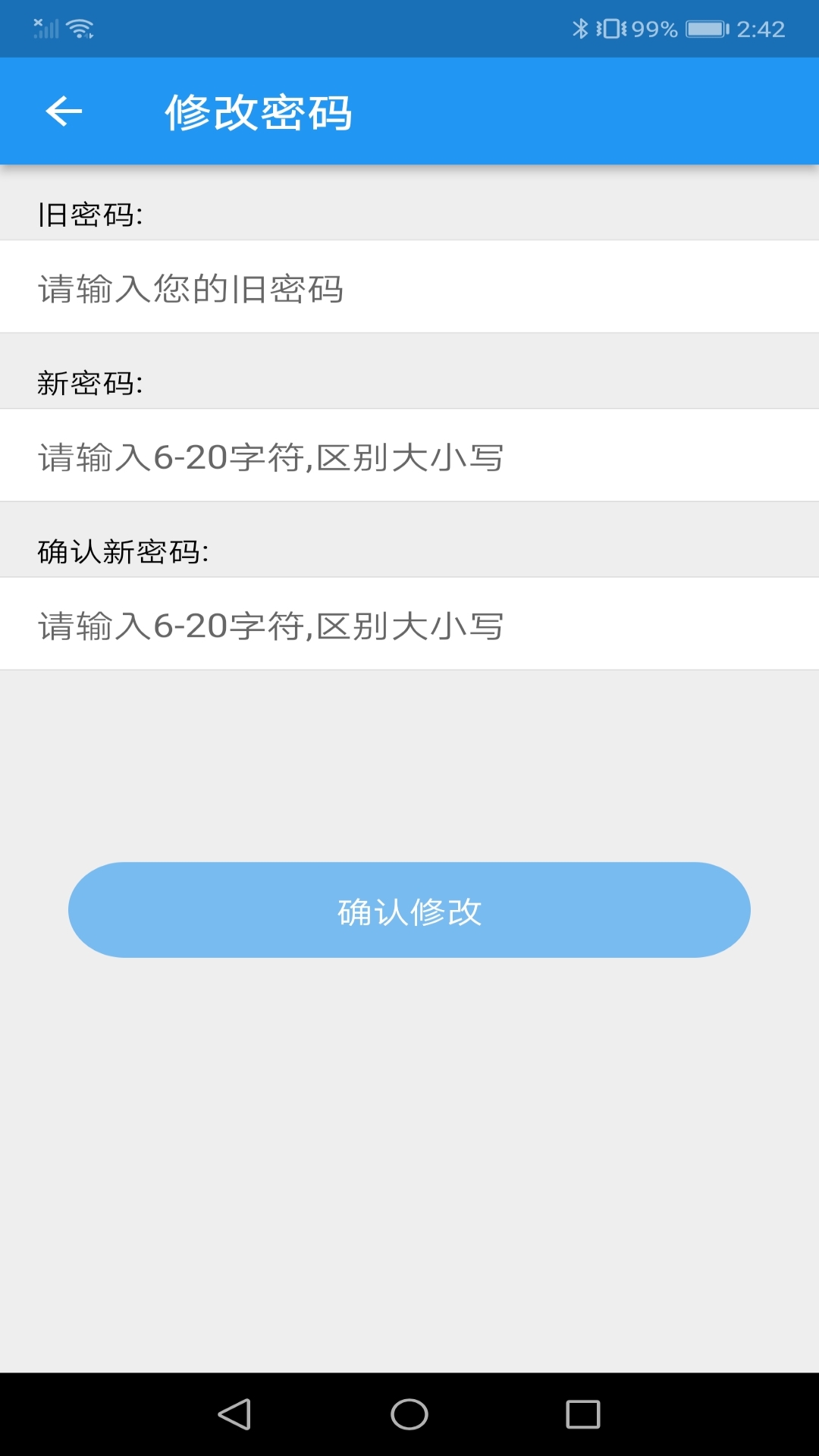Tap the new password input field
The width and height of the screenshot is (819, 1456).
pyautogui.click(x=409, y=456)
